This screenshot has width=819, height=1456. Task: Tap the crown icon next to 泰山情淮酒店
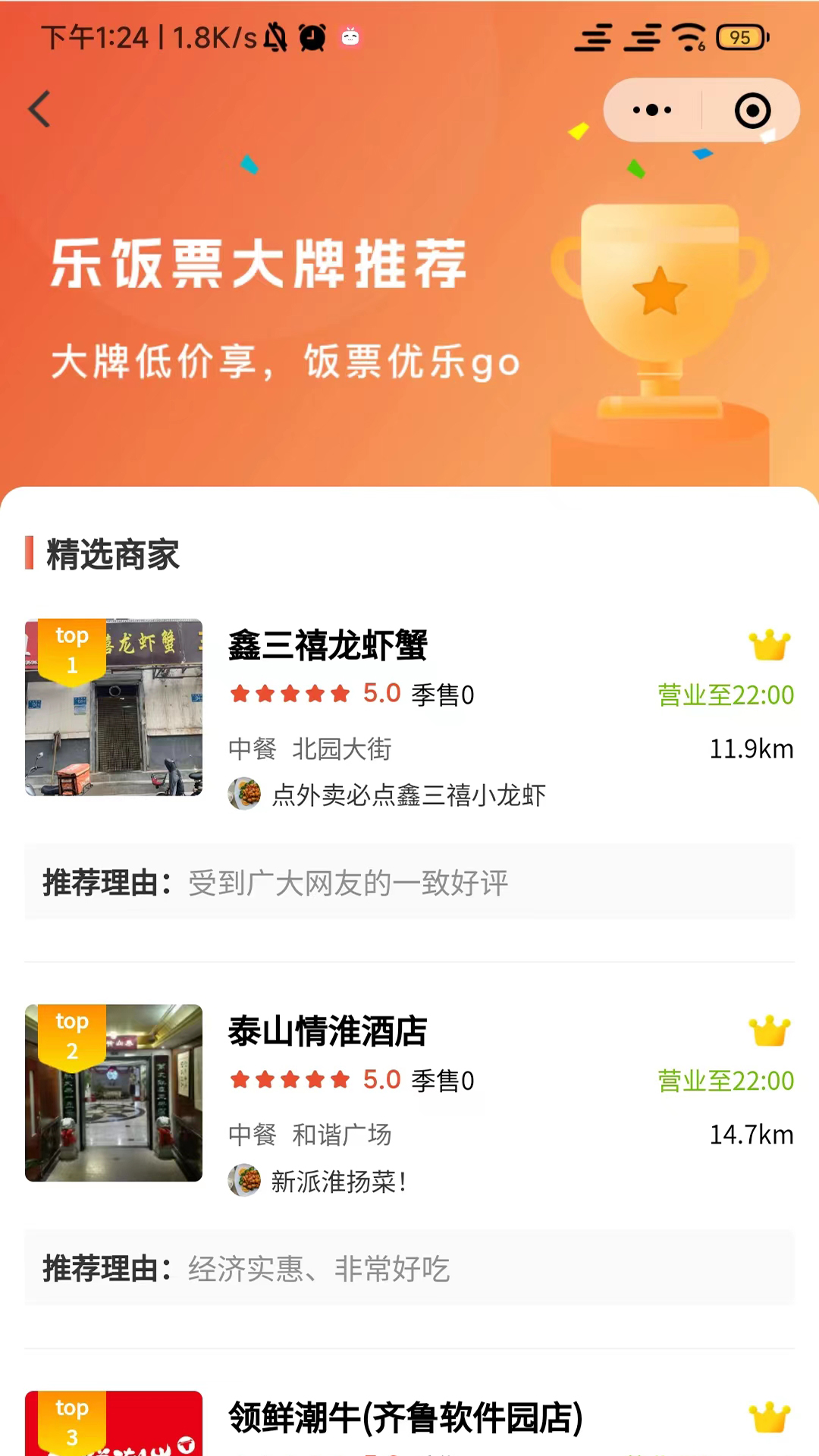pyautogui.click(x=769, y=1031)
